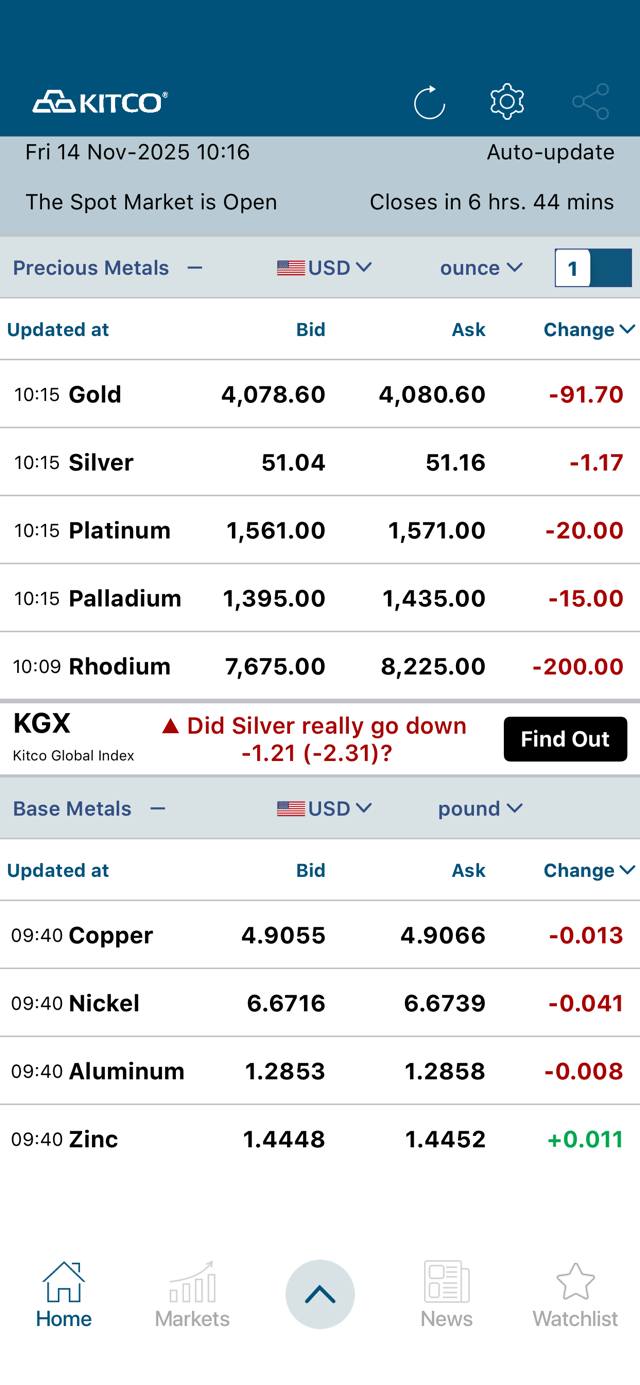Expand the center up-arrow button
640x1385 pixels.
tap(320, 1294)
